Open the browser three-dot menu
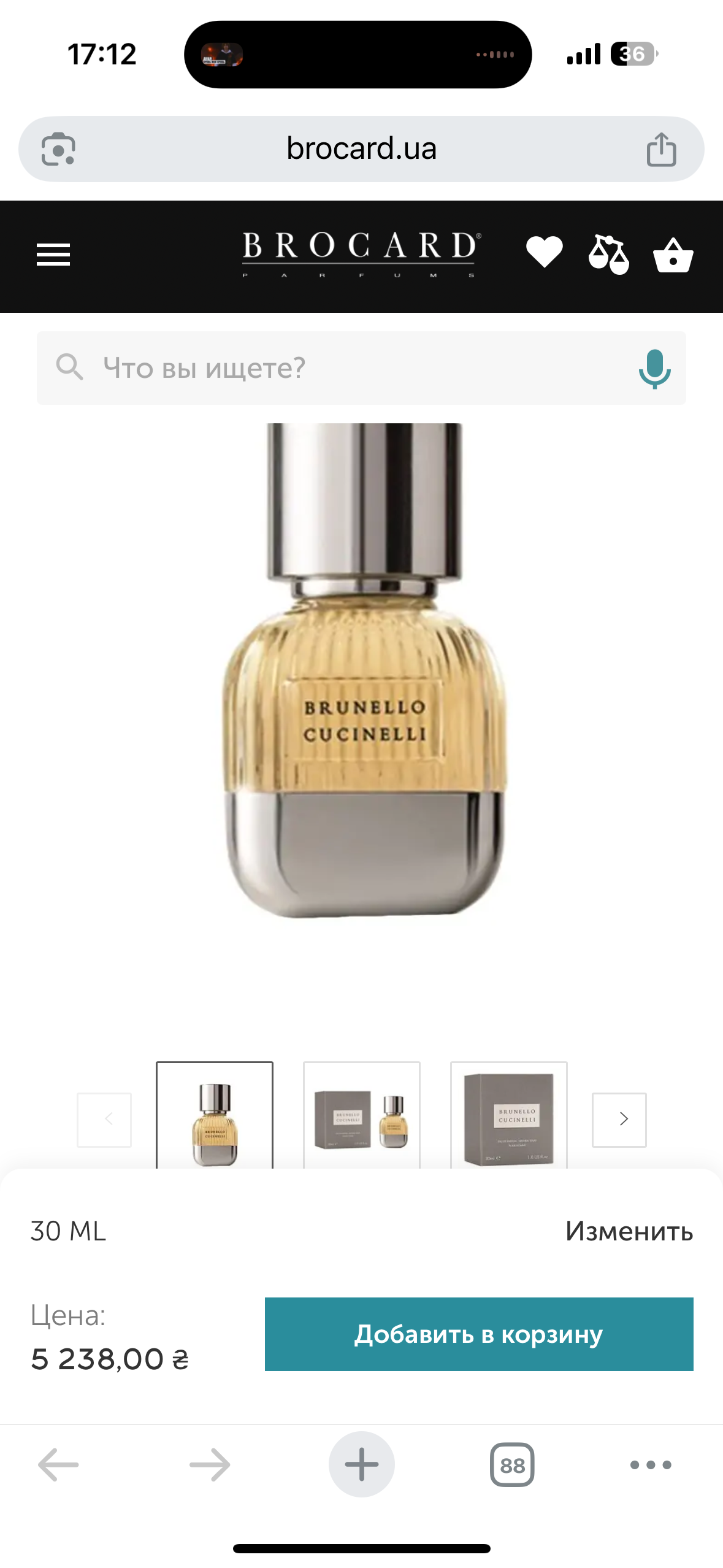Viewport: 723px width, 1568px height. click(651, 1464)
